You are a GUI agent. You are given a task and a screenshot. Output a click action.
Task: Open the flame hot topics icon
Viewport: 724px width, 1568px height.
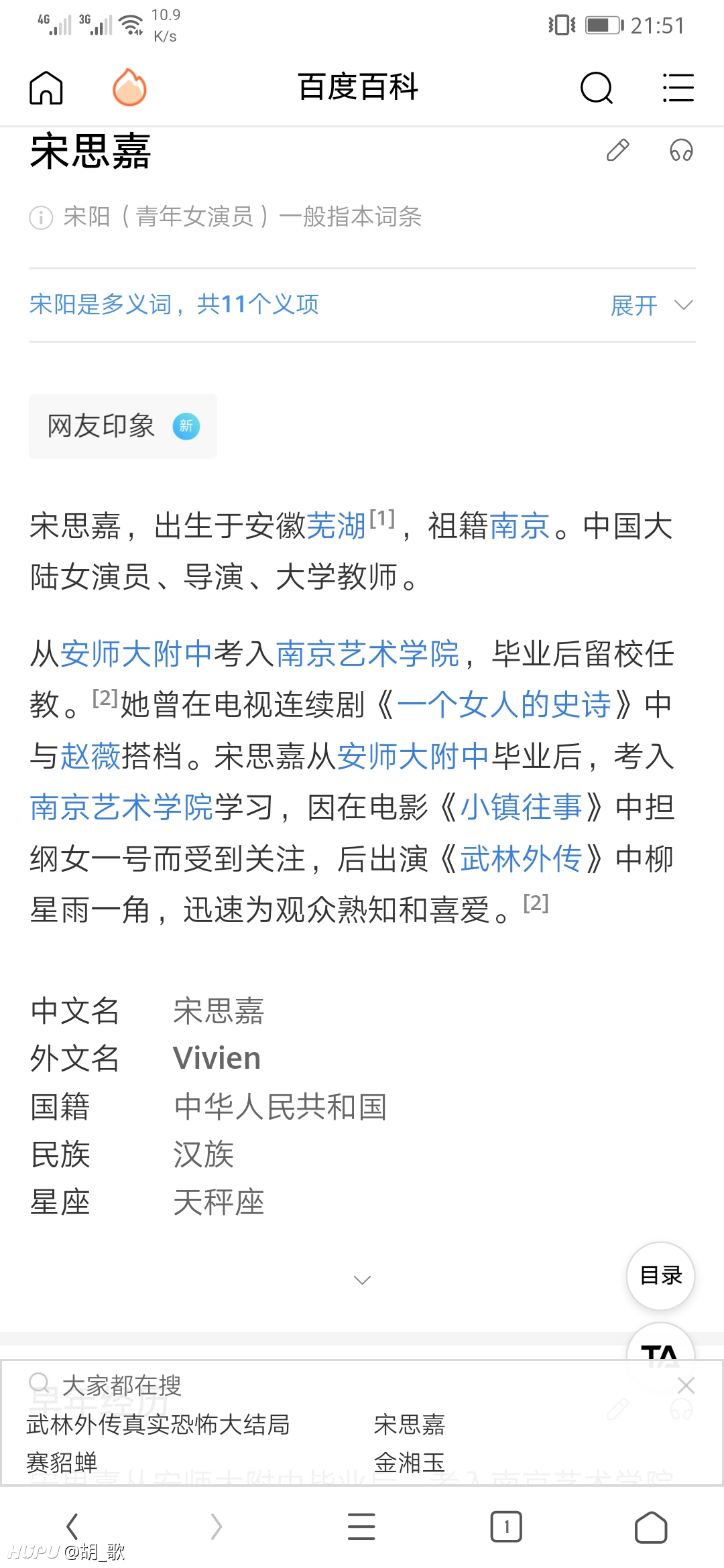[x=129, y=87]
